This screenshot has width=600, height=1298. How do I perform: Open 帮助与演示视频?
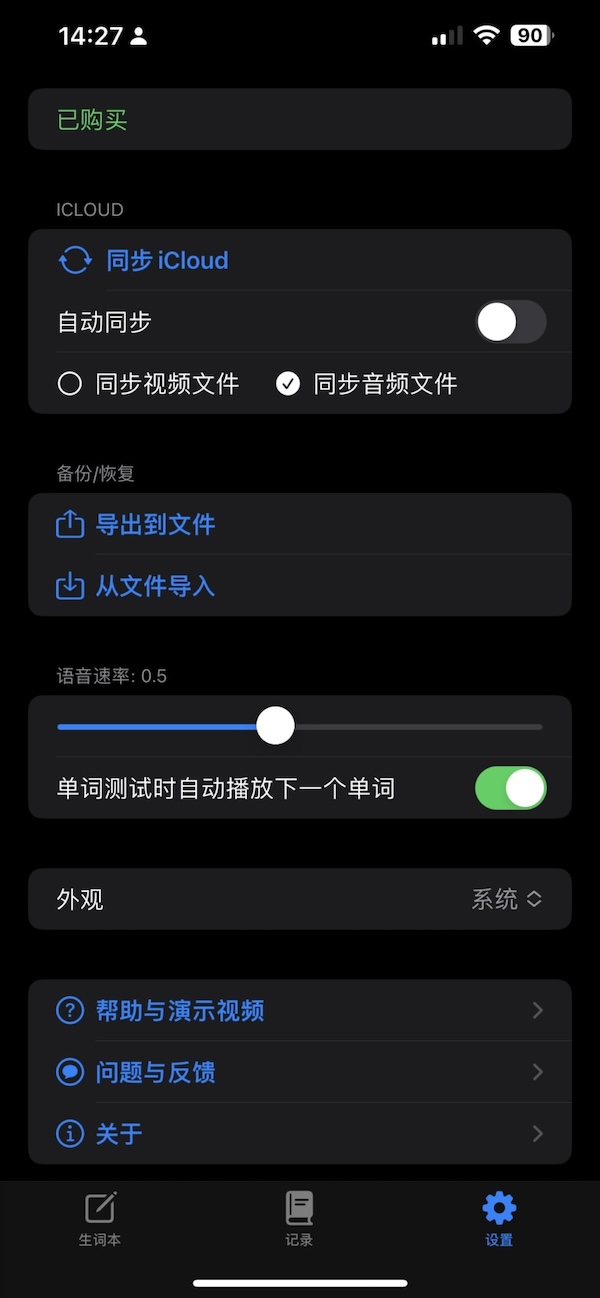[x=300, y=1010]
